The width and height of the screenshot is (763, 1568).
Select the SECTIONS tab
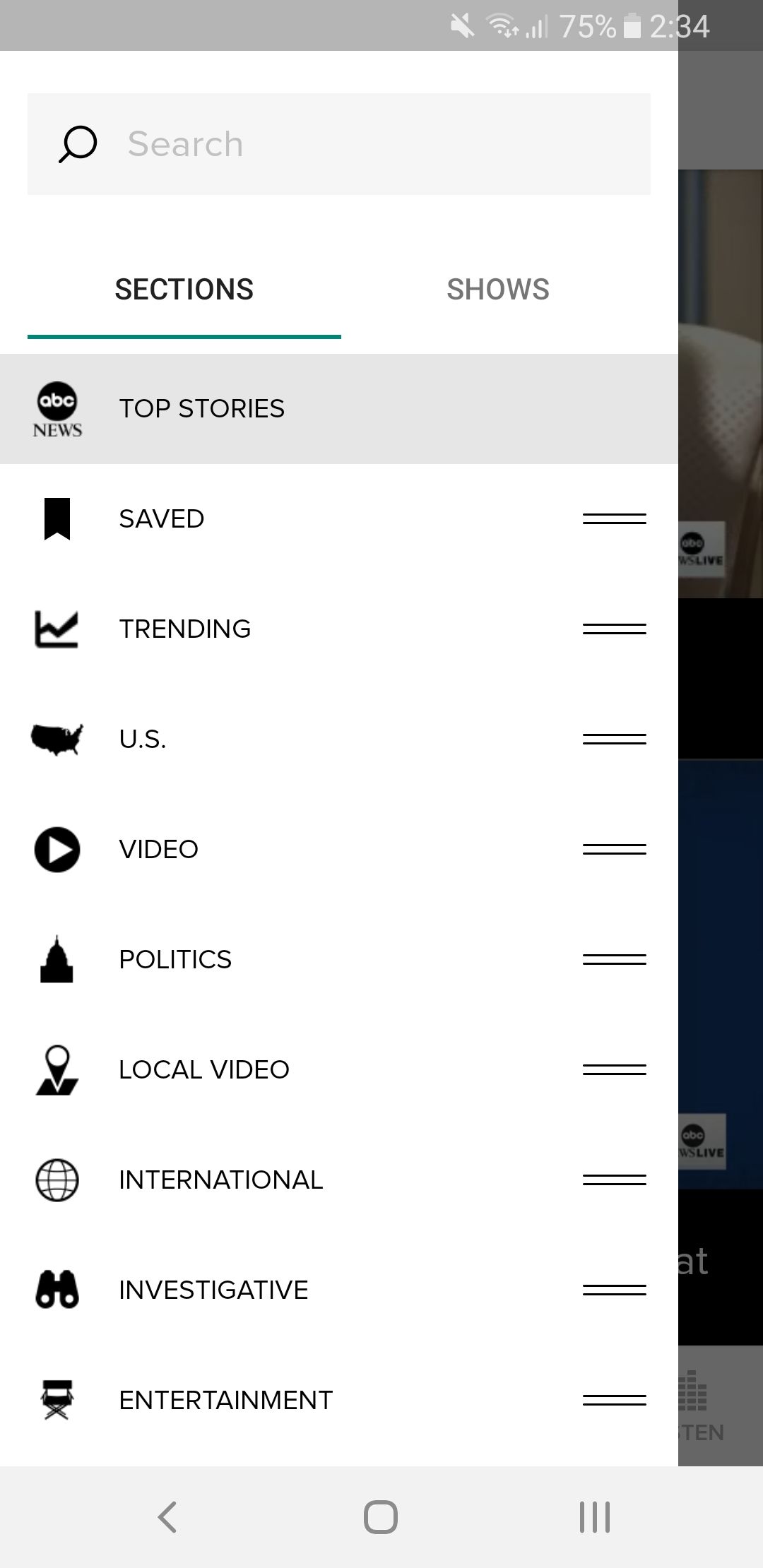click(x=184, y=289)
